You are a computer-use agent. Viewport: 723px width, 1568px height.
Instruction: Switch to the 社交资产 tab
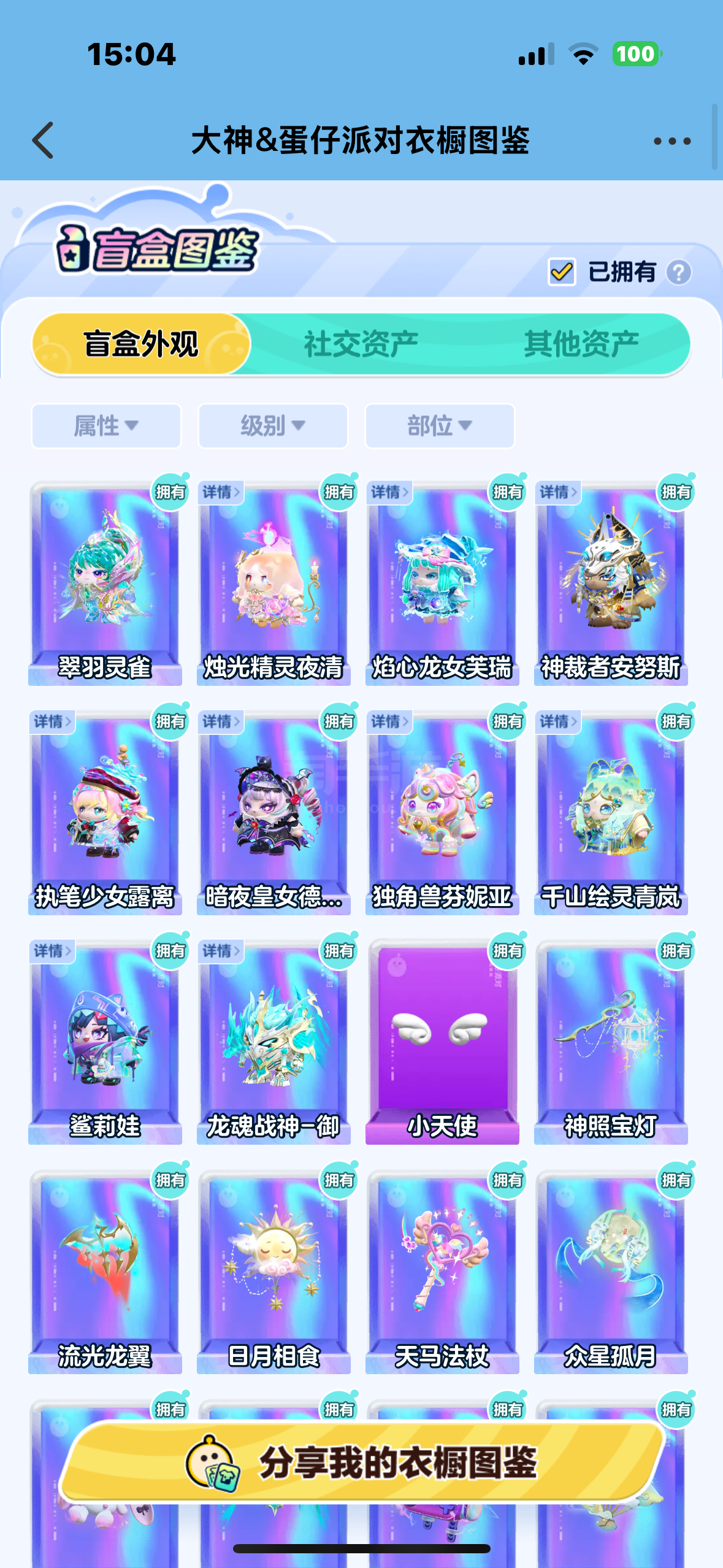tap(361, 344)
